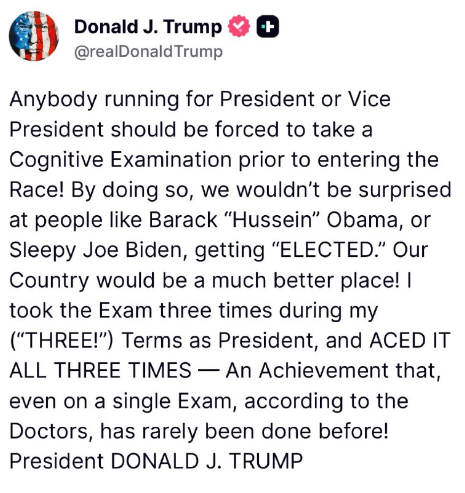The width and height of the screenshot is (465, 493).
Task: Open Donald J. Trump's profile avatar
Action: click(34, 36)
